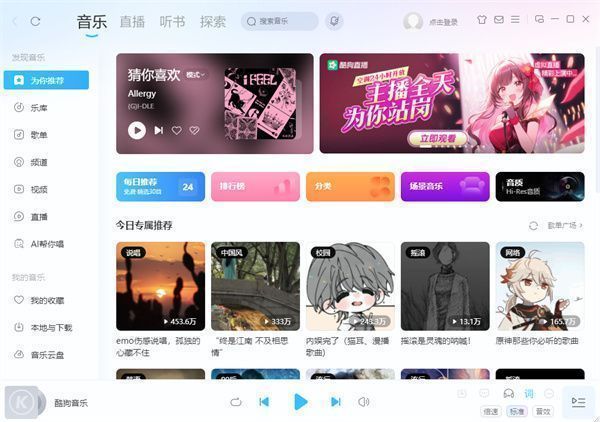Switch to the 直播 top tab
The height and width of the screenshot is (422, 600).
pos(132,21)
